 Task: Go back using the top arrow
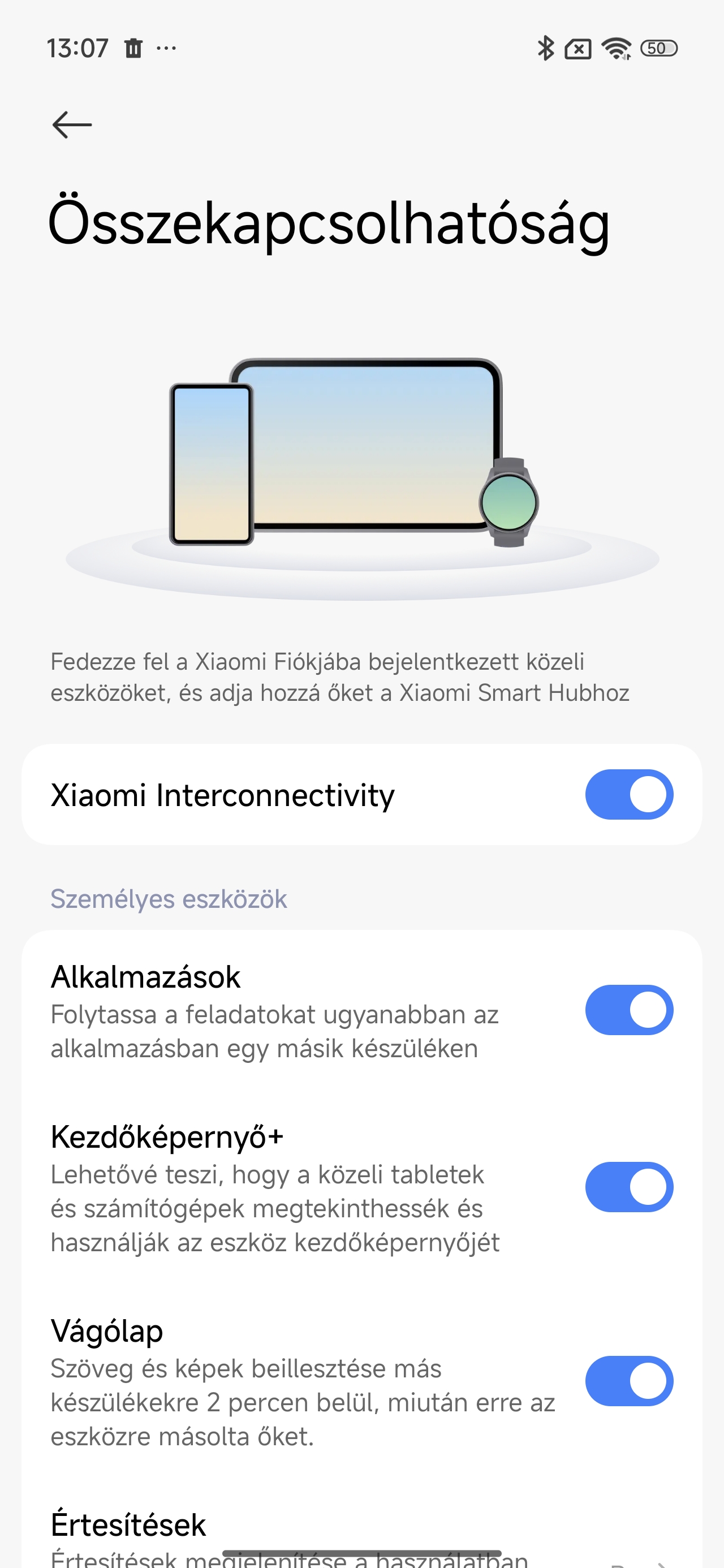click(x=72, y=125)
